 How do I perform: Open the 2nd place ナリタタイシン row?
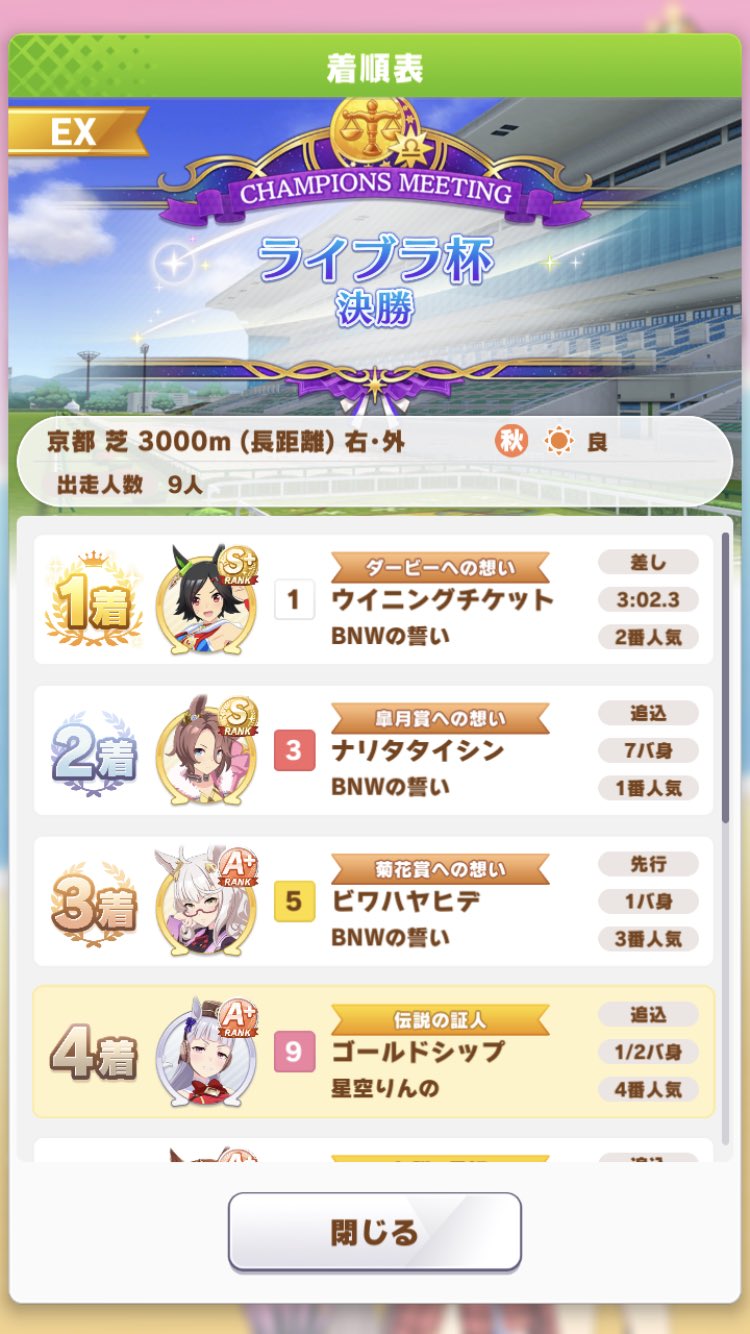(x=374, y=750)
